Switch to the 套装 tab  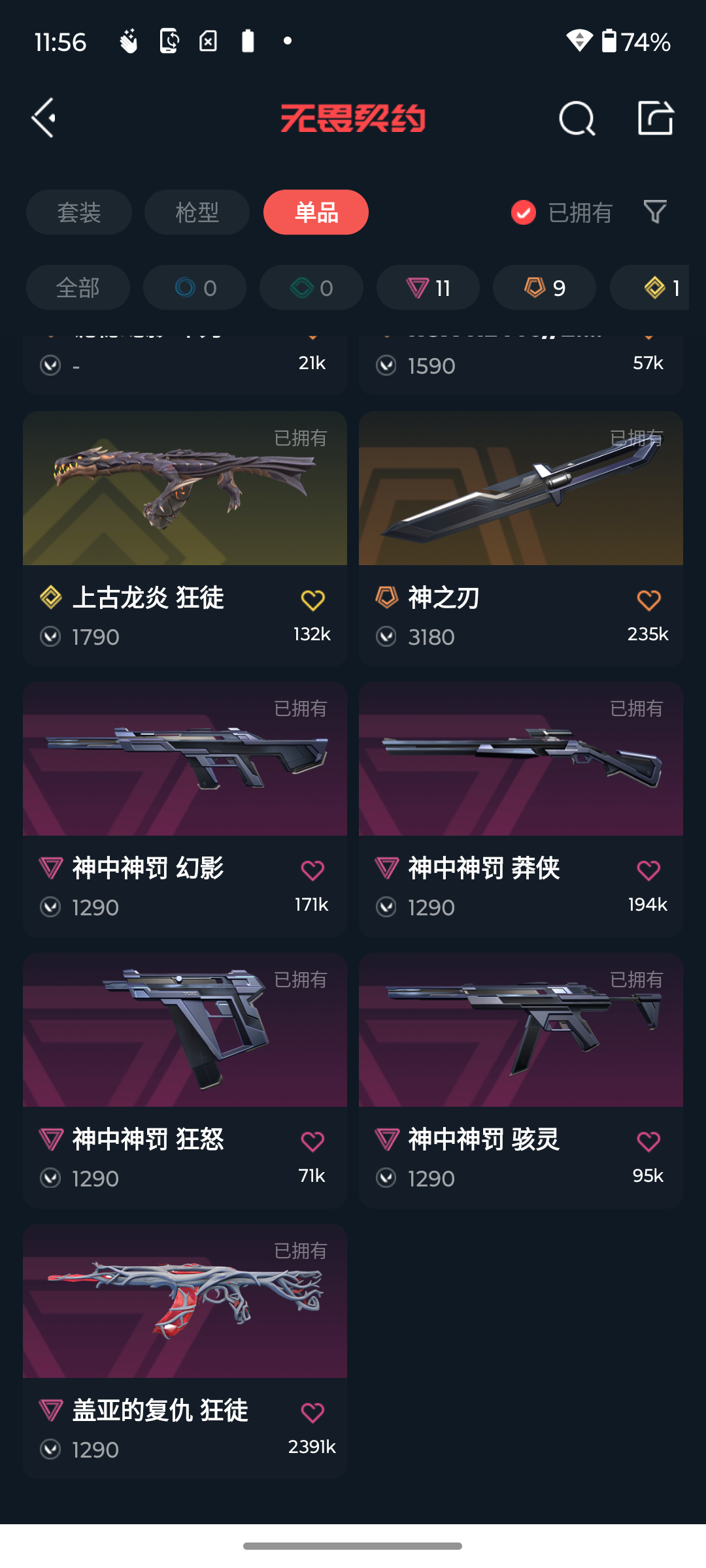(79, 212)
